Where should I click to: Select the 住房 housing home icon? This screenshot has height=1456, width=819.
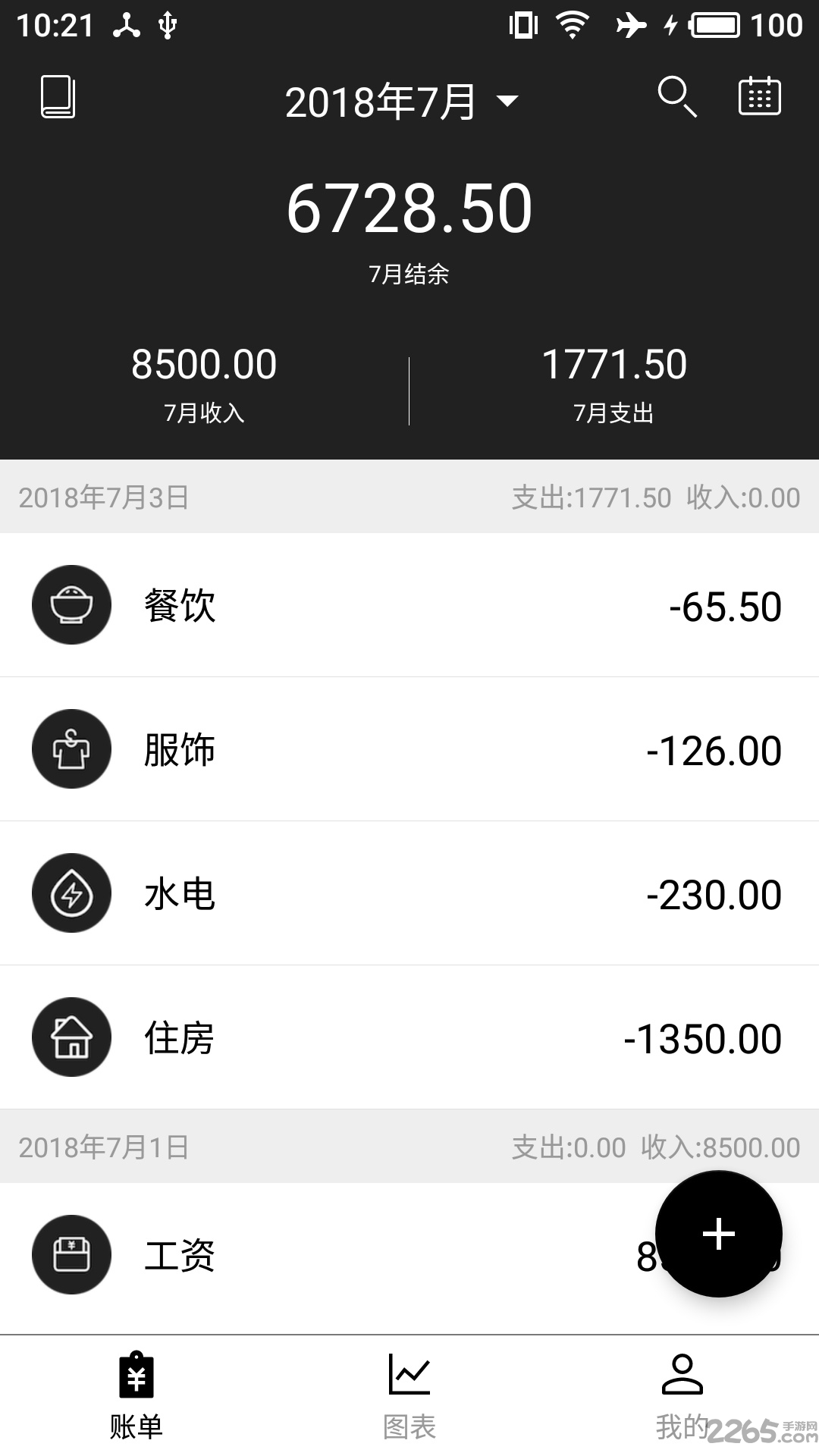(x=71, y=1037)
